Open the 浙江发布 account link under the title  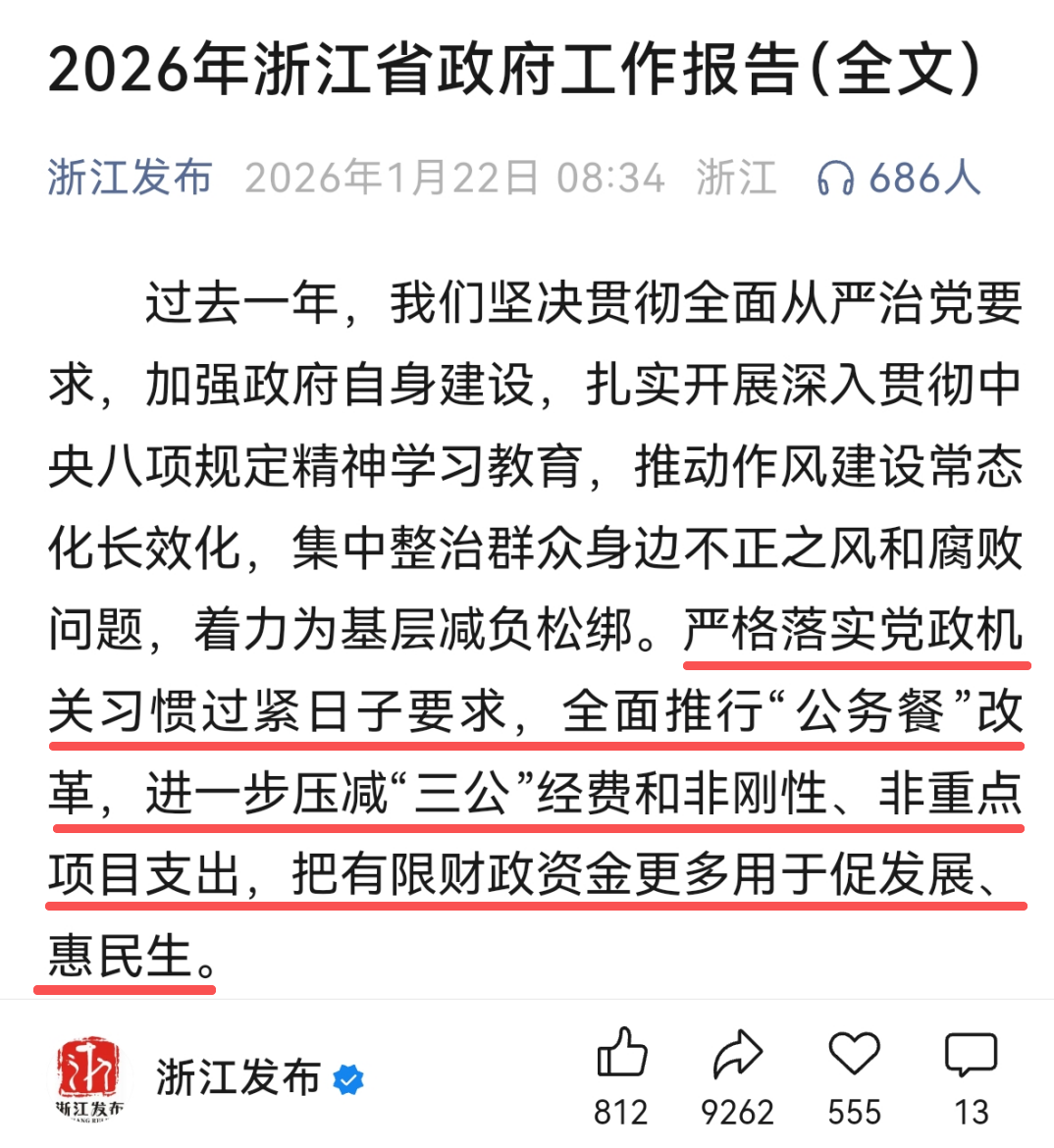(x=130, y=179)
